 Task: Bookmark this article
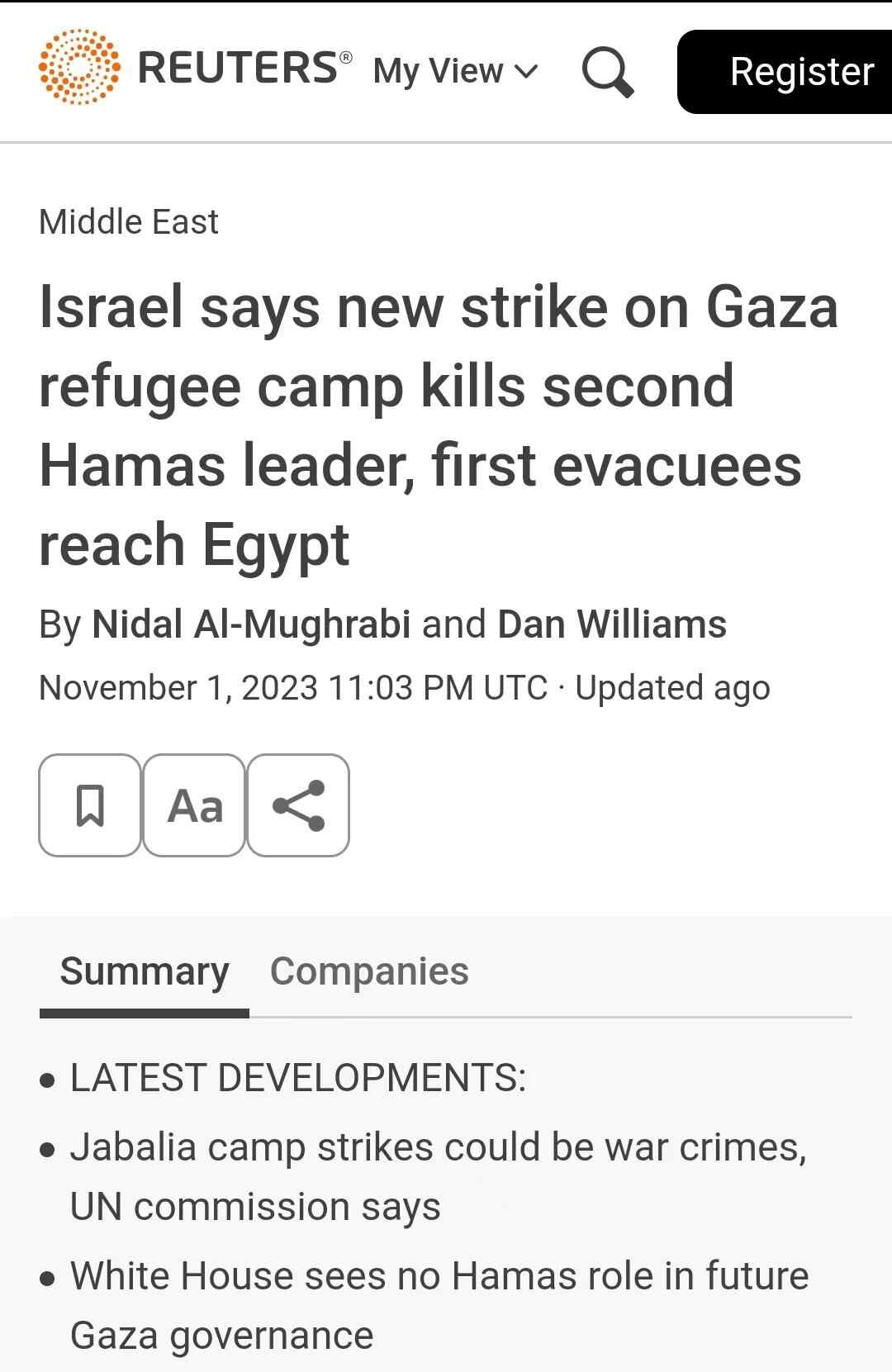[x=89, y=805]
